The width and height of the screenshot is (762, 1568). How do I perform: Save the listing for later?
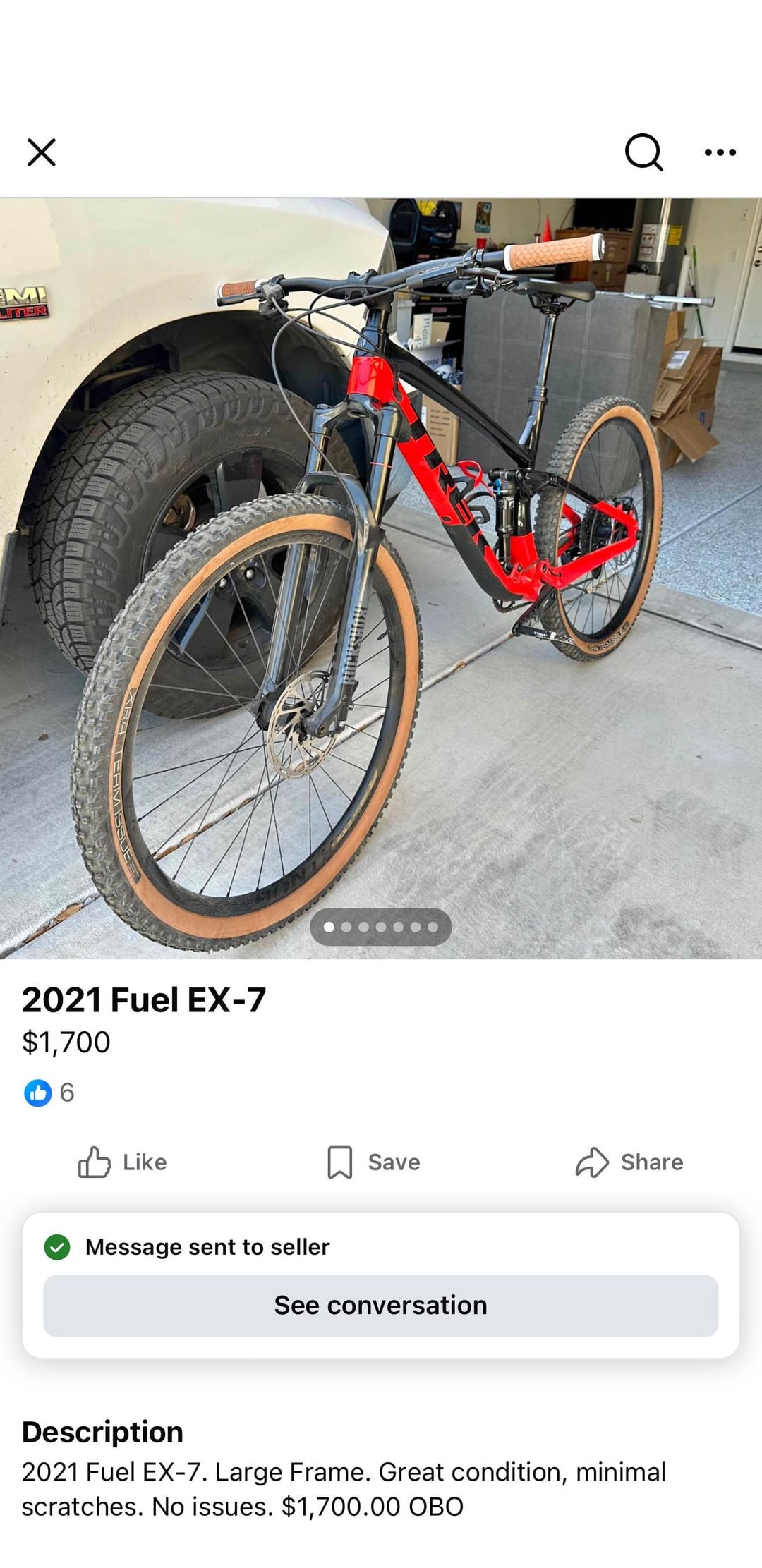pos(374,1162)
